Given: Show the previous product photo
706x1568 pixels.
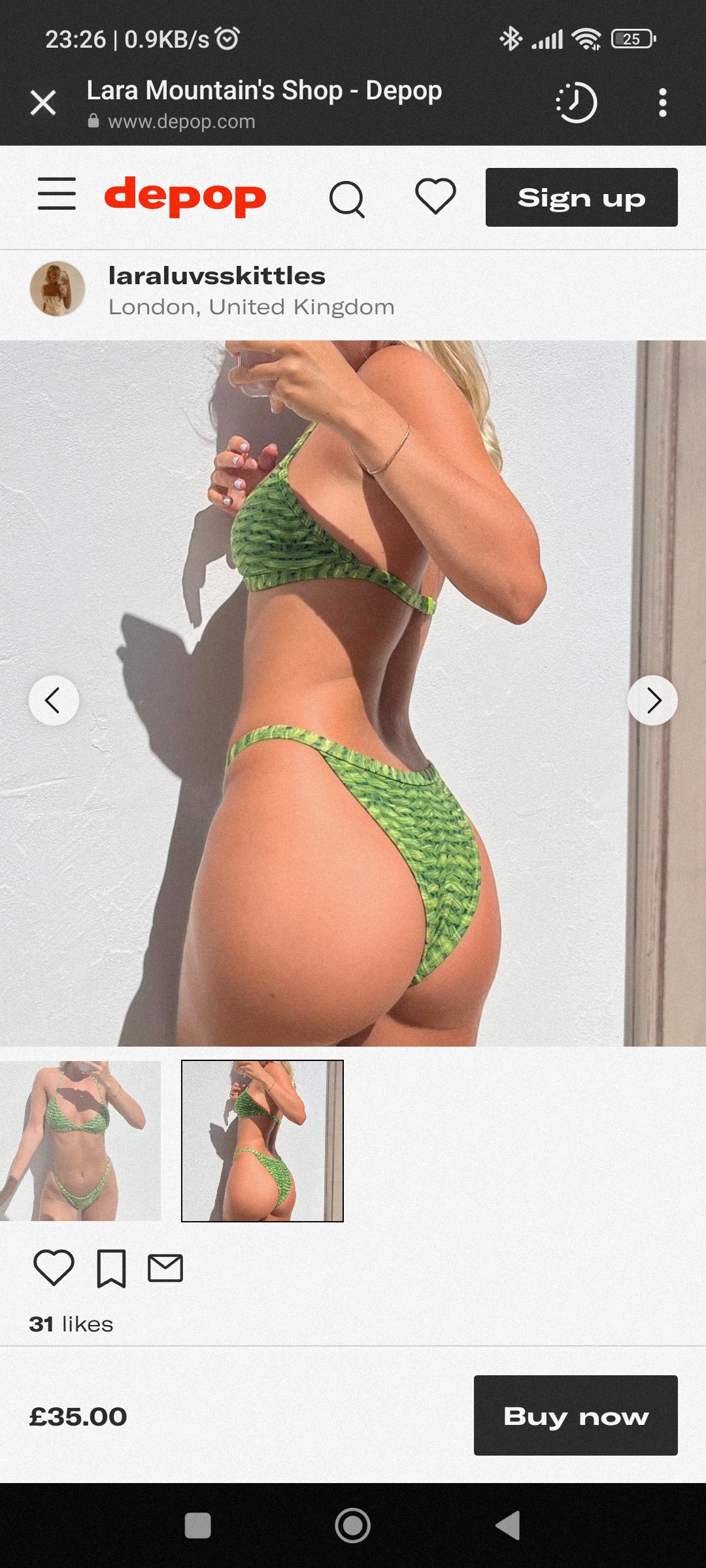Looking at the screenshot, I should [x=54, y=700].
